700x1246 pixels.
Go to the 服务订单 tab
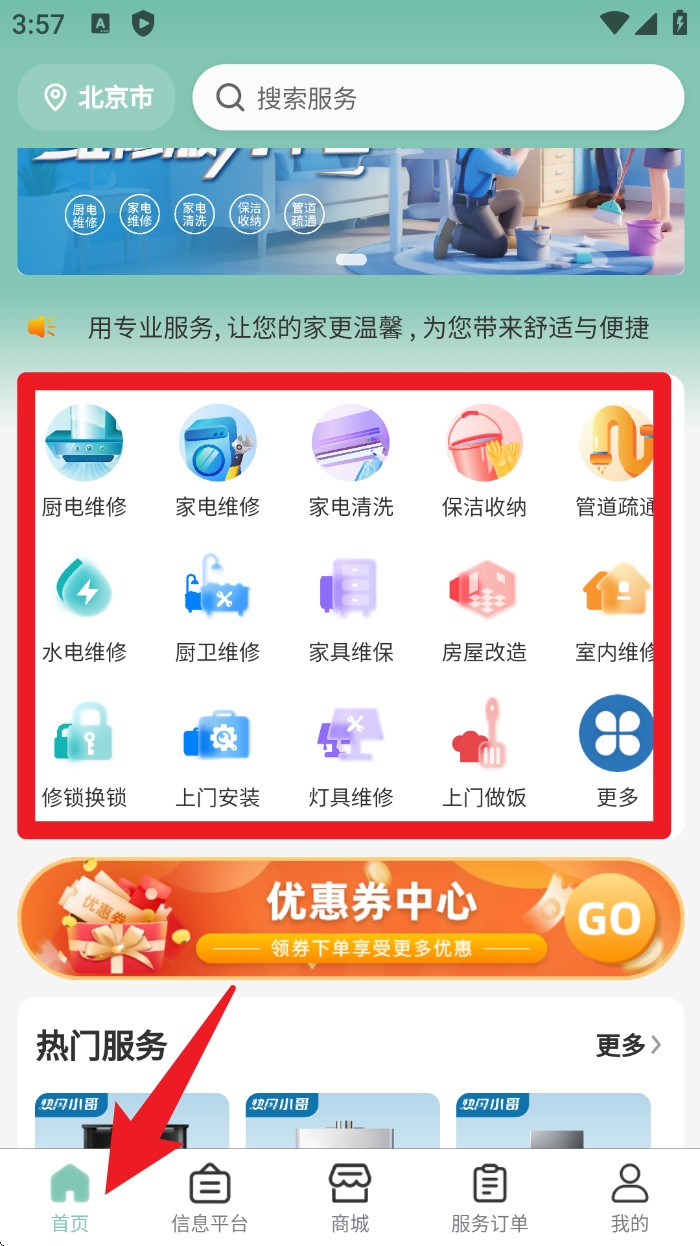point(489,1197)
